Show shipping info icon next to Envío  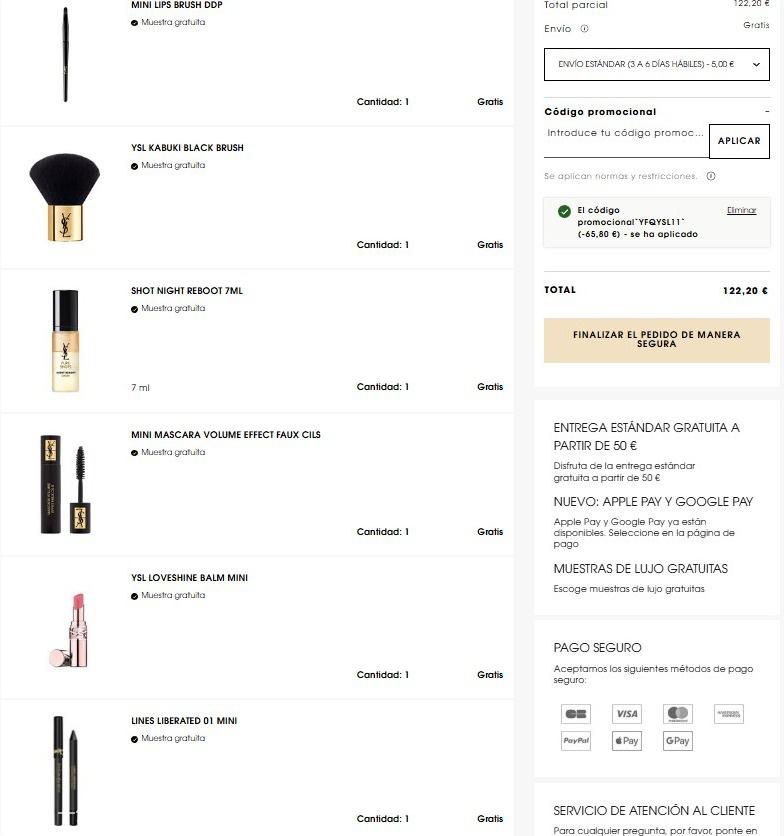(585, 29)
